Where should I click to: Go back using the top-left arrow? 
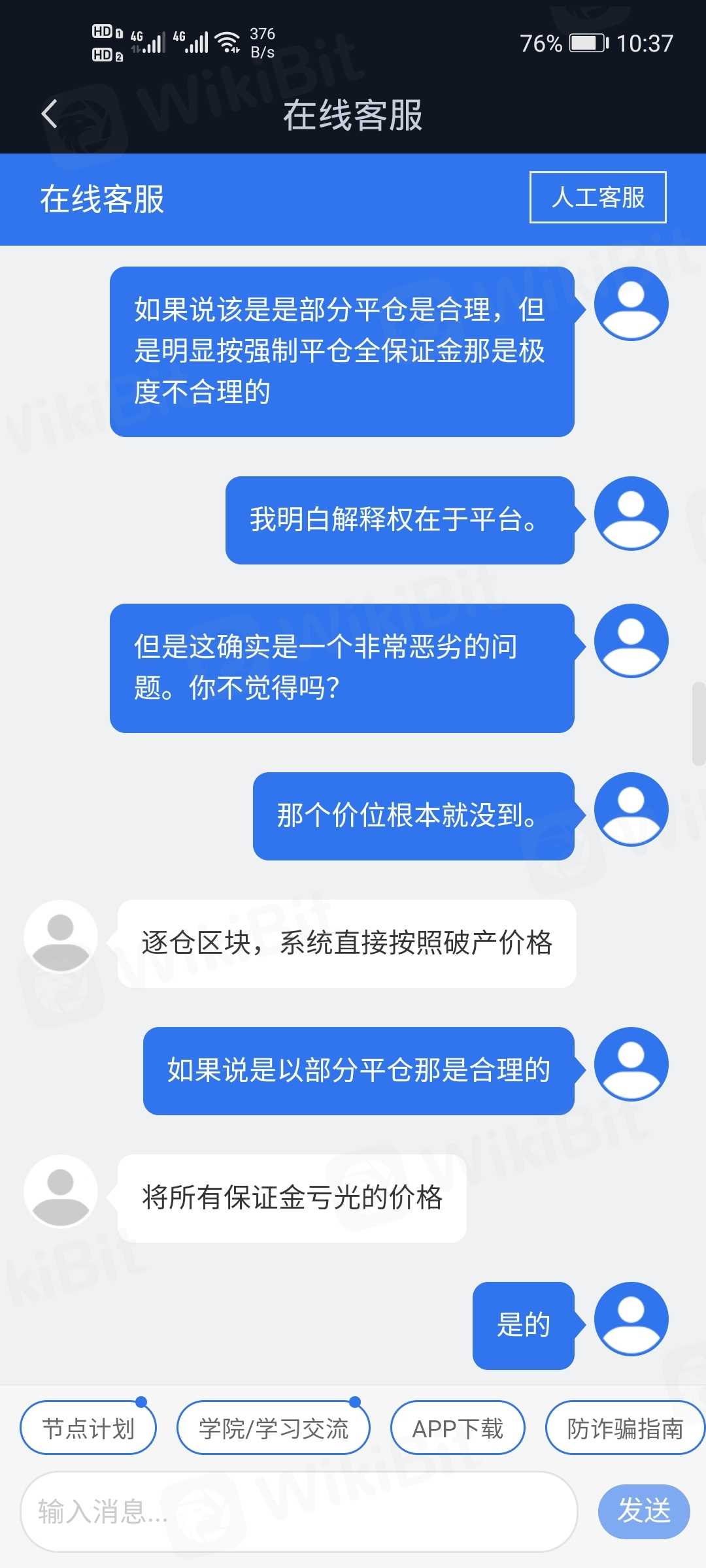pyautogui.click(x=50, y=114)
